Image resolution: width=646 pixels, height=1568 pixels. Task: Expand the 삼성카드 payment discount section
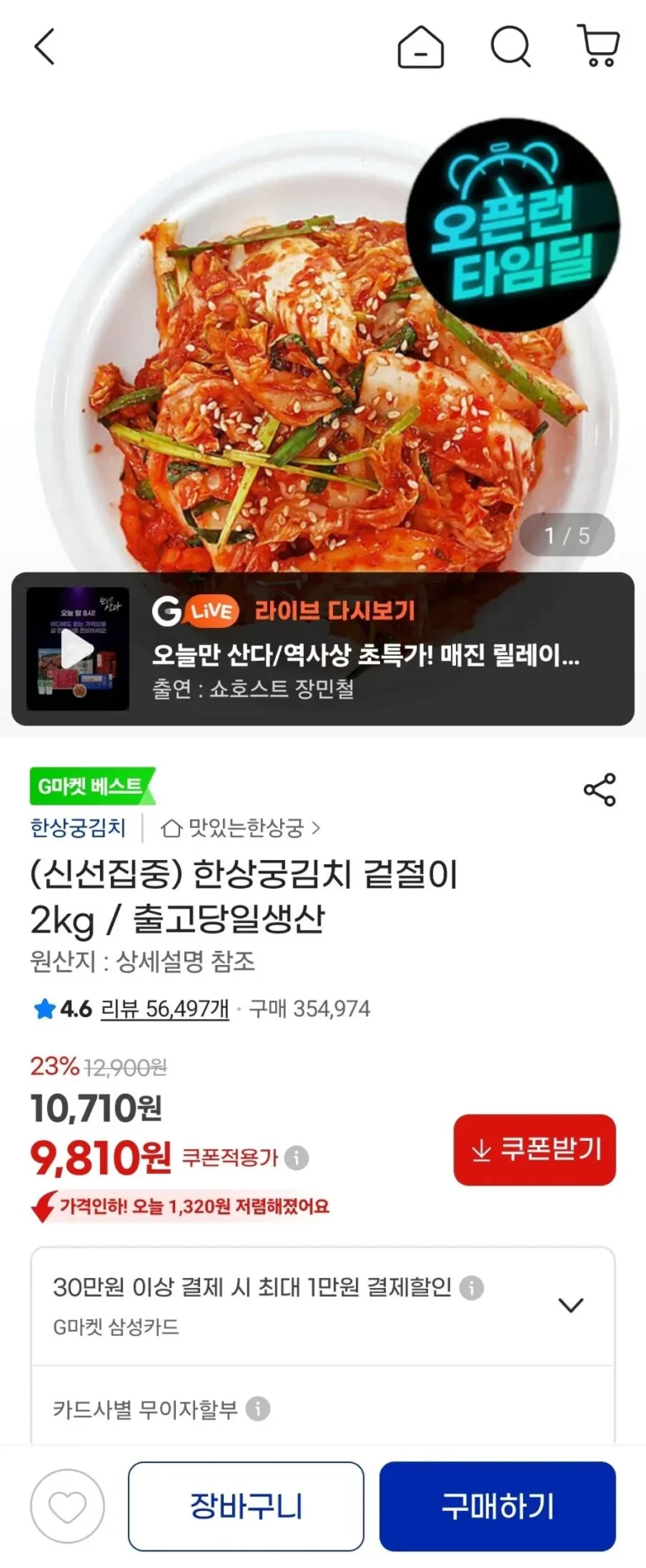570,1305
